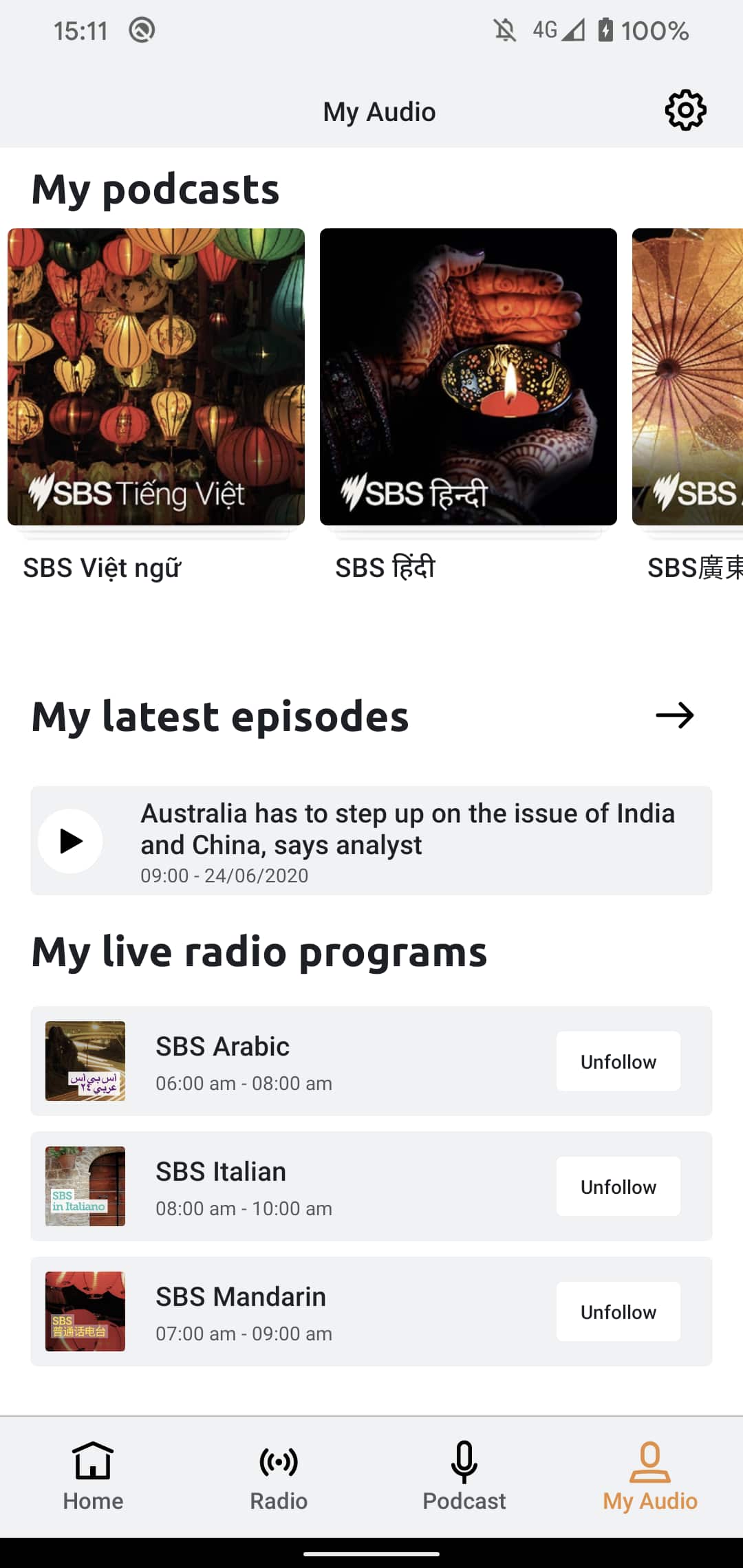This screenshot has width=743, height=1568.
Task: Play the India and China episode
Action: pyautogui.click(x=70, y=840)
